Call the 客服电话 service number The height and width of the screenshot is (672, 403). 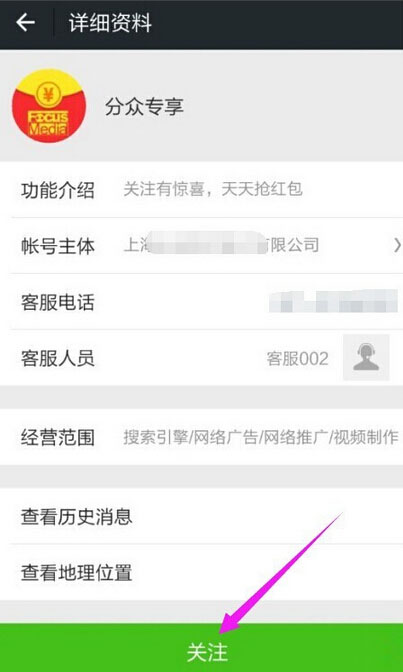(x=202, y=302)
